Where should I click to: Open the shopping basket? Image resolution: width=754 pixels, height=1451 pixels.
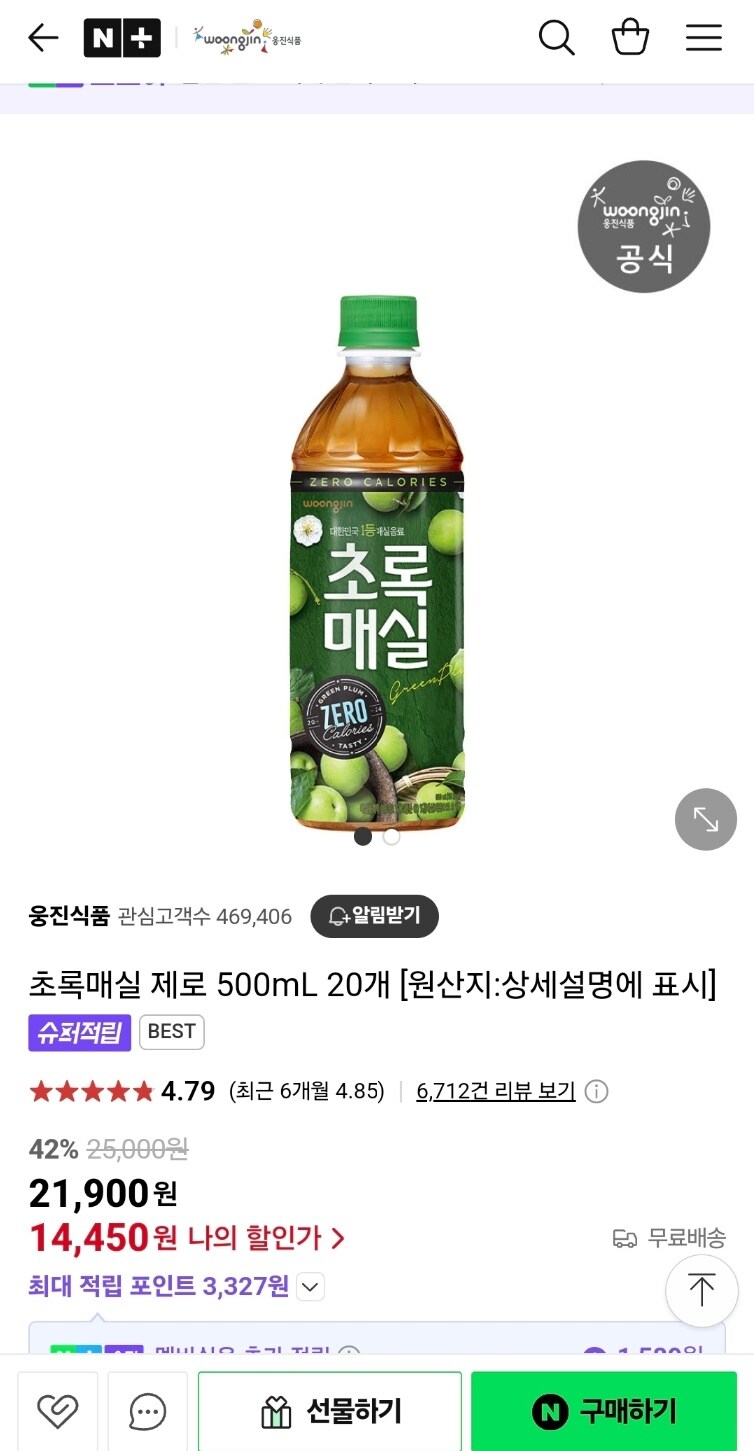pyautogui.click(x=630, y=38)
